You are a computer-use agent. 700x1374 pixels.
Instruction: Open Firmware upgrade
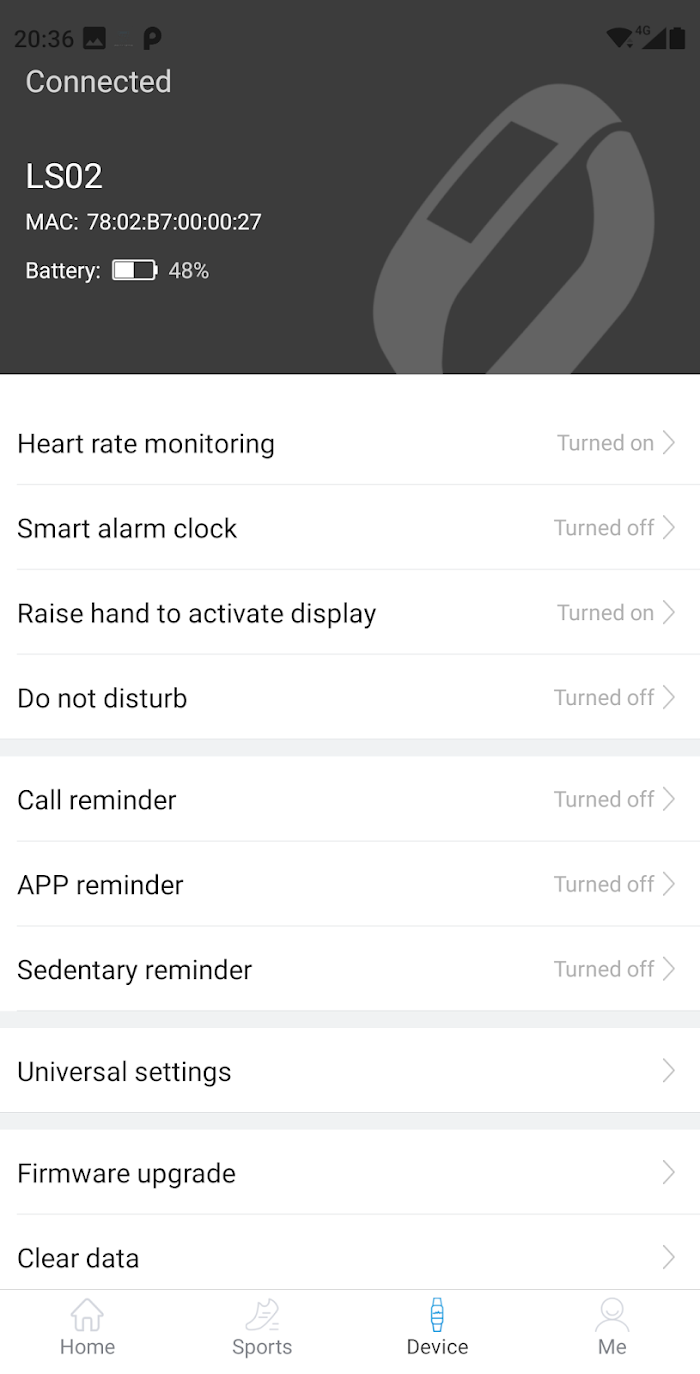tap(348, 1174)
